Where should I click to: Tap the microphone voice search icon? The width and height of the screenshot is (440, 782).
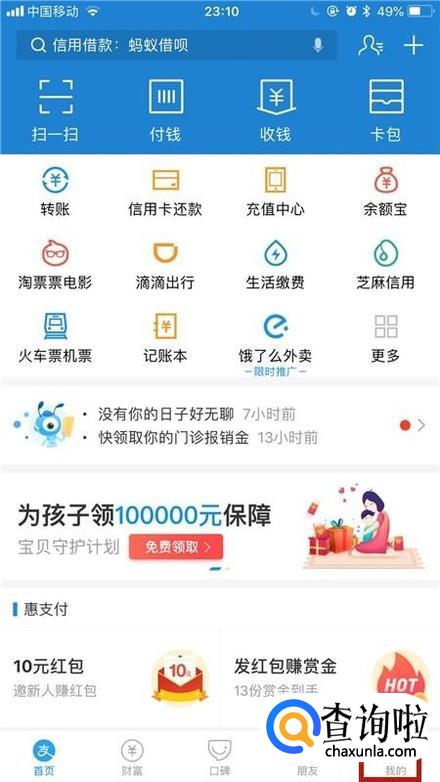click(318, 45)
